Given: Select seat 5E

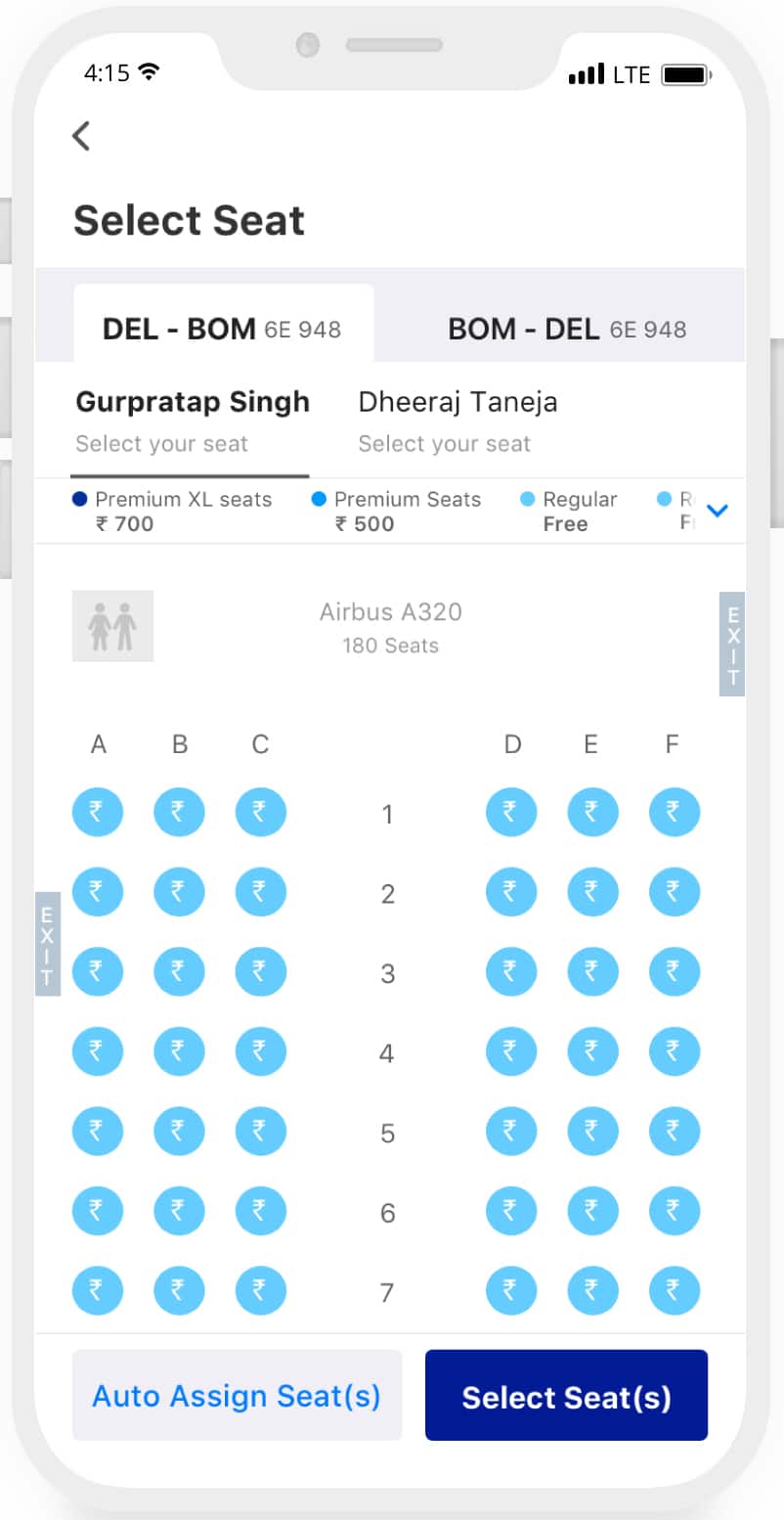Looking at the screenshot, I should [592, 1132].
